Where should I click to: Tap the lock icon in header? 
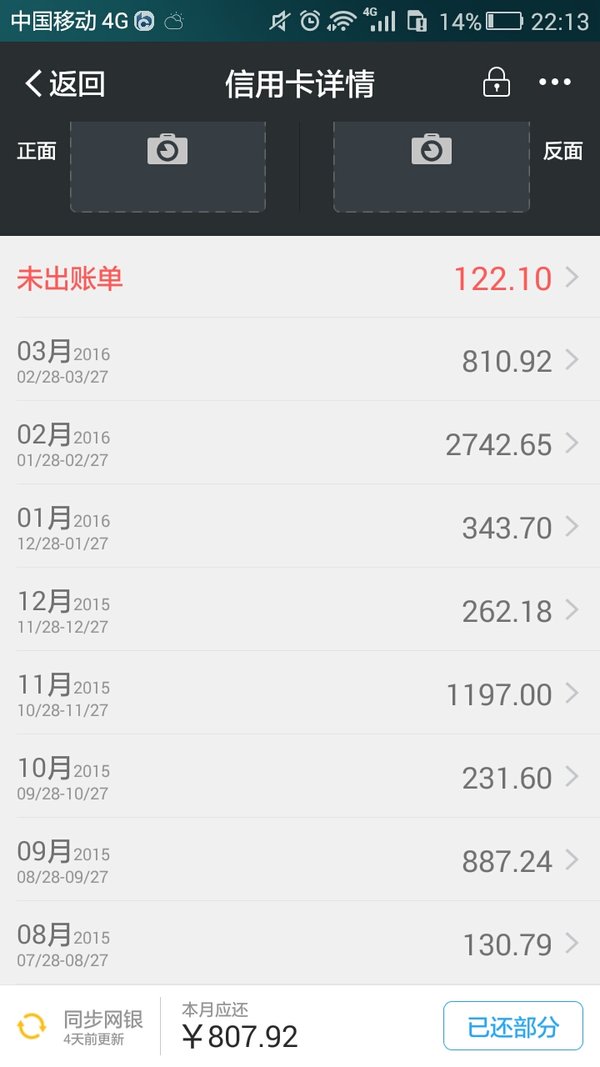tap(496, 82)
